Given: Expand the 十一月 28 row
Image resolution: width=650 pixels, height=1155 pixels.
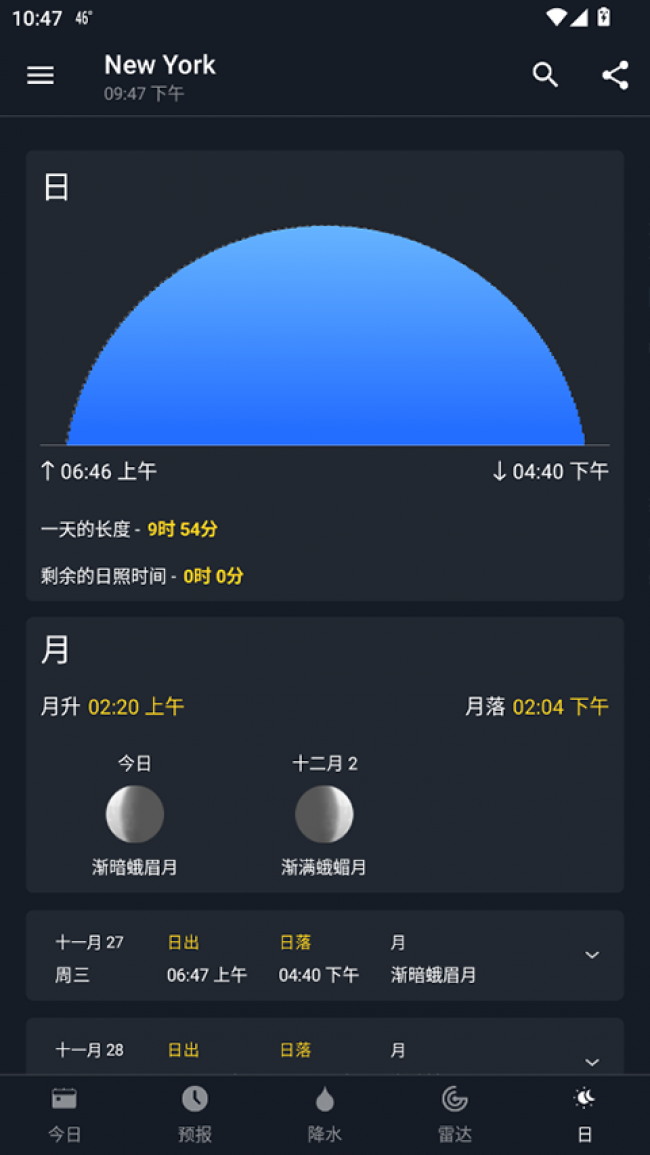Looking at the screenshot, I should click(x=592, y=1061).
